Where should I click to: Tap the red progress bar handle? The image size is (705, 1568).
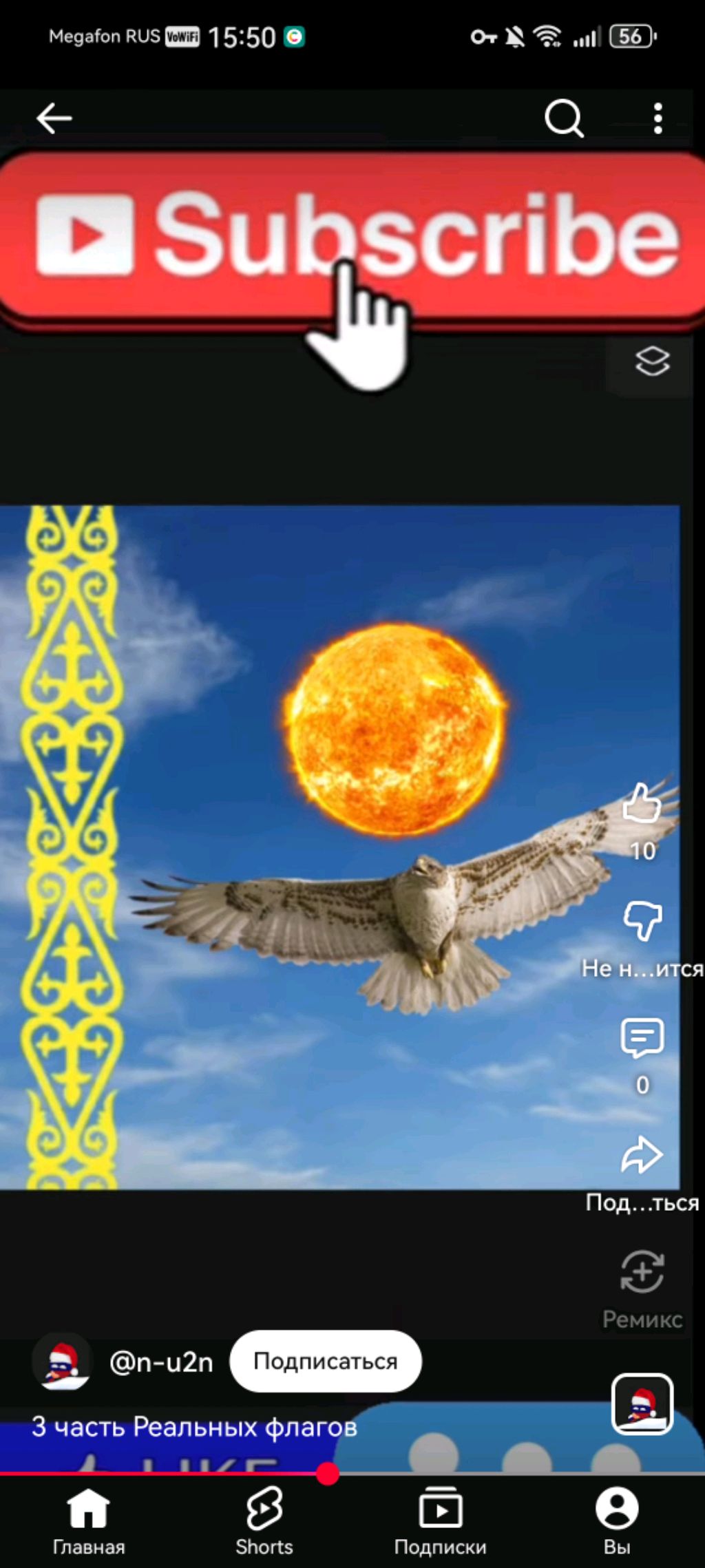[x=327, y=1474]
